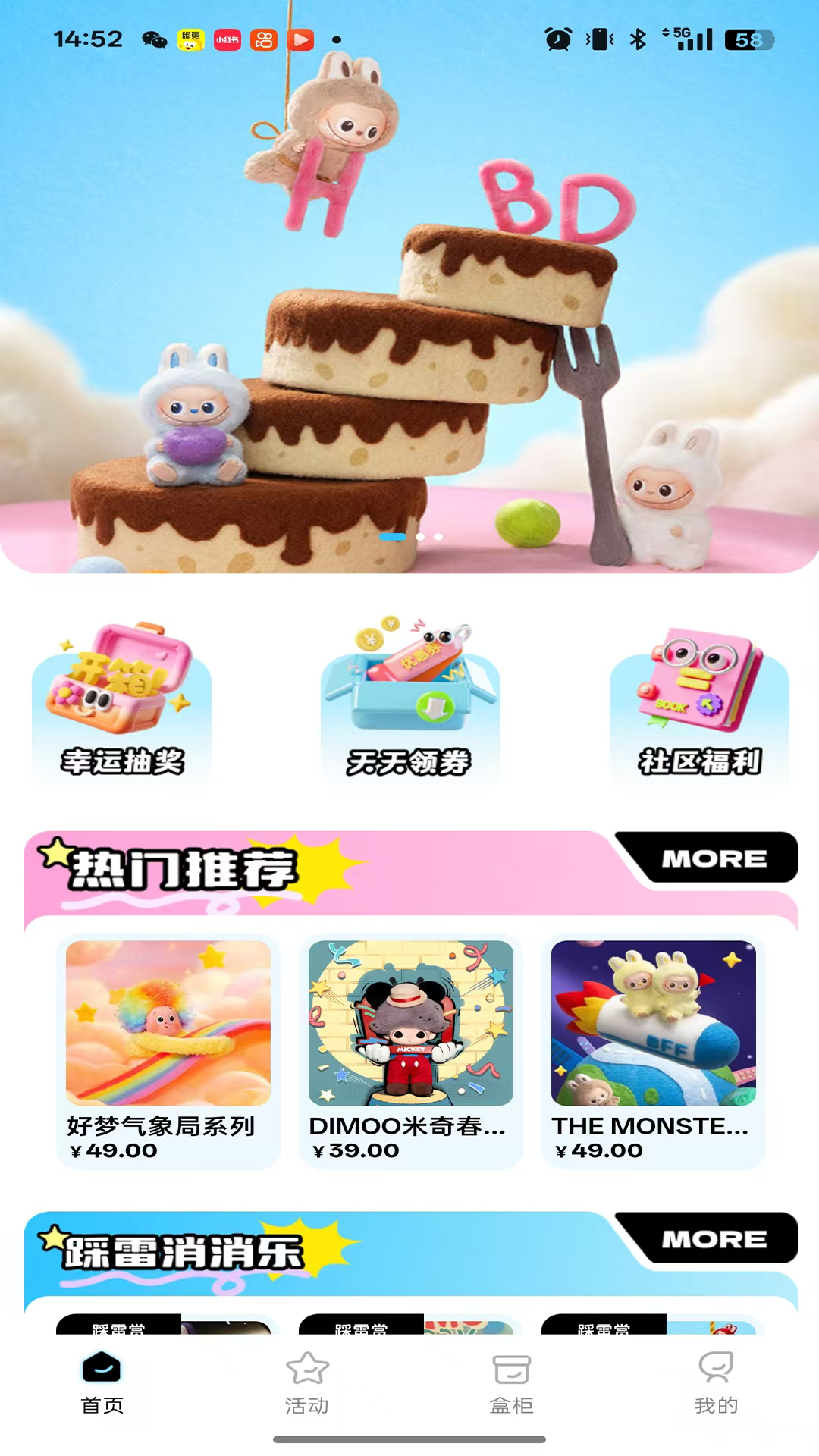819x1456 pixels.
Task: Open 天天领券 daily coupons
Action: pos(409,705)
